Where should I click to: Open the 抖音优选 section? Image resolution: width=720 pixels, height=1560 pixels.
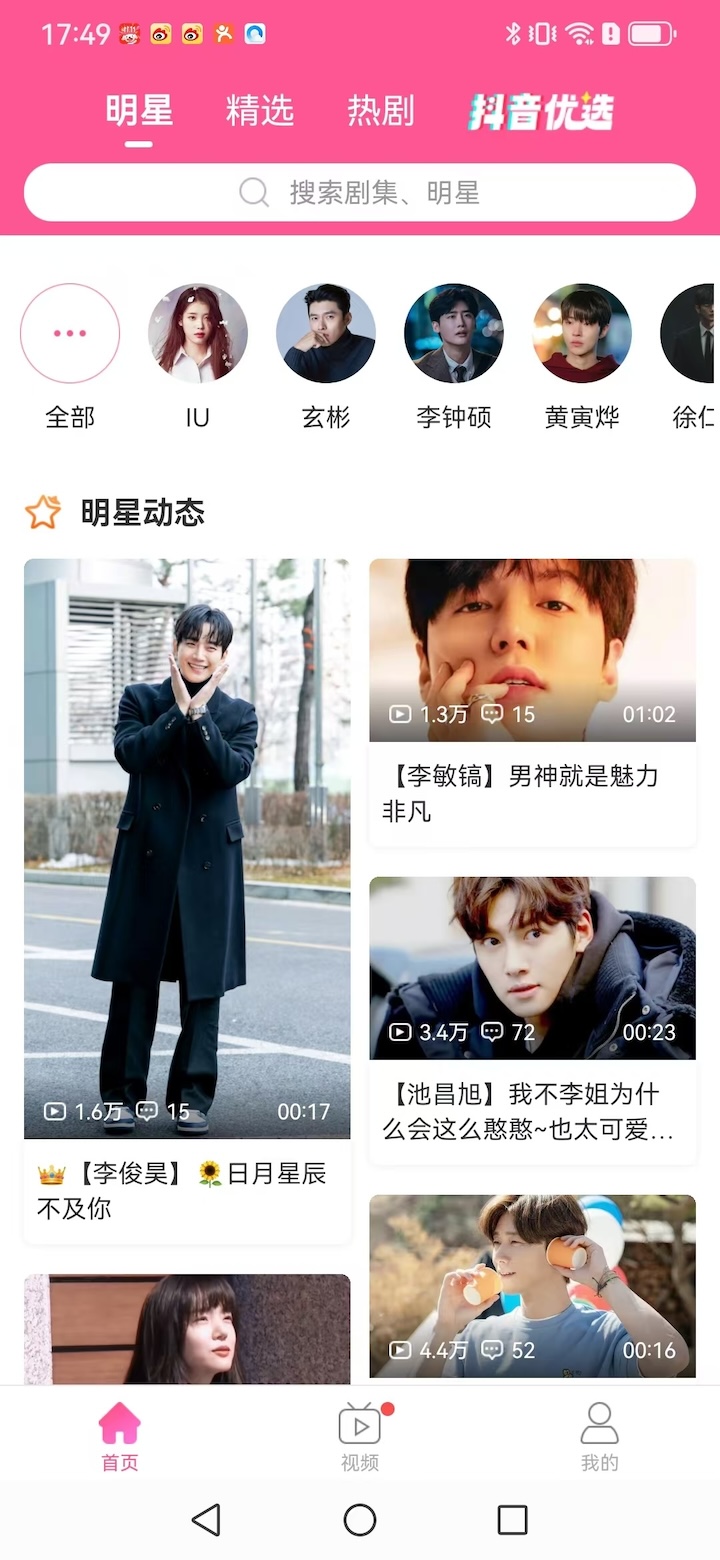tap(541, 110)
